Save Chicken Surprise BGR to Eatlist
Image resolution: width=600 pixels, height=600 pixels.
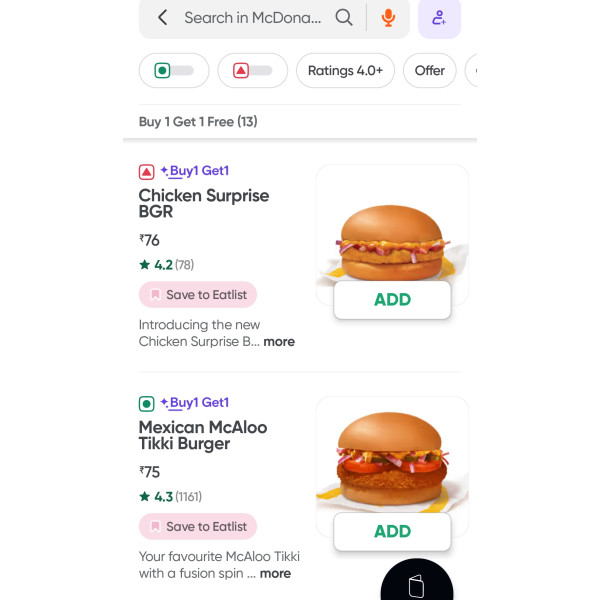pyautogui.click(x=198, y=295)
